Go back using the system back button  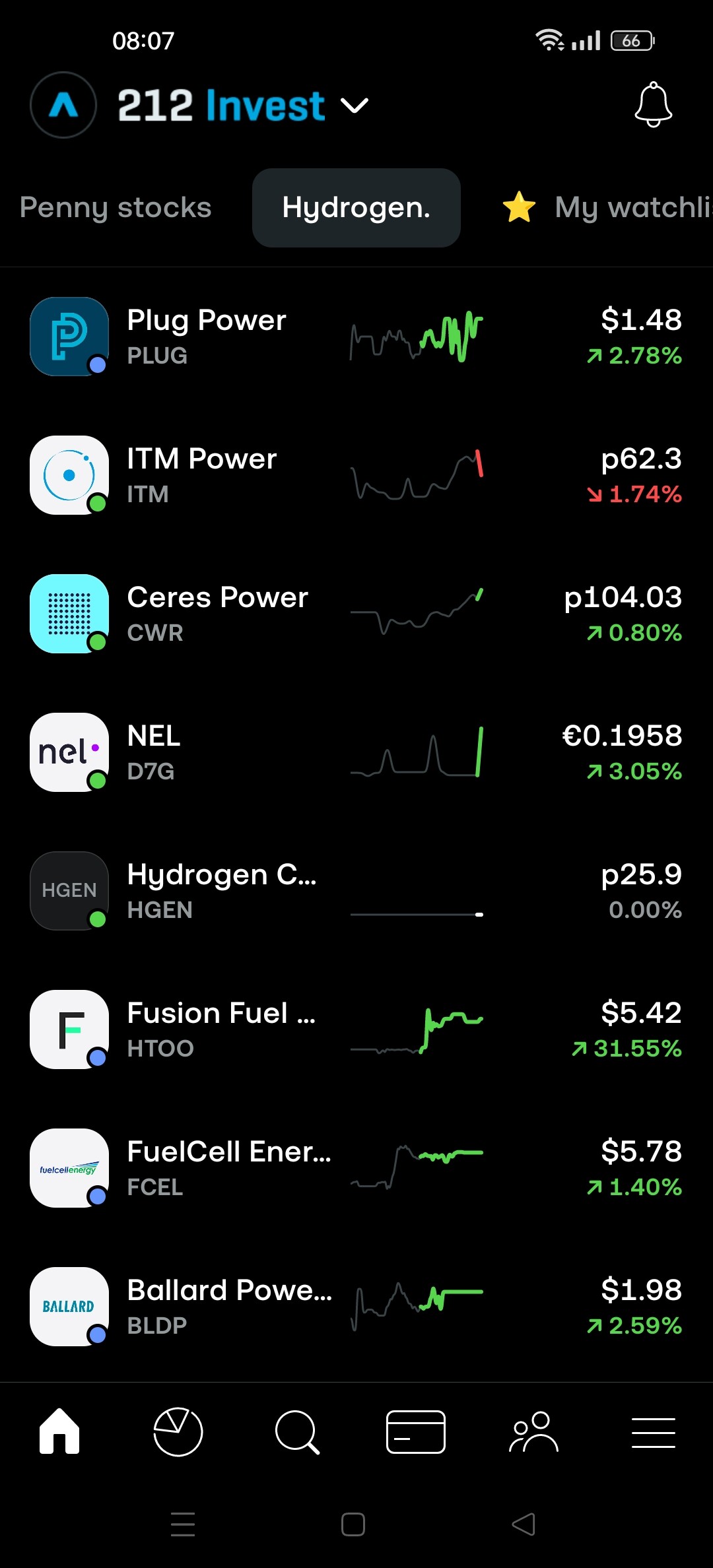[524, 1524]
